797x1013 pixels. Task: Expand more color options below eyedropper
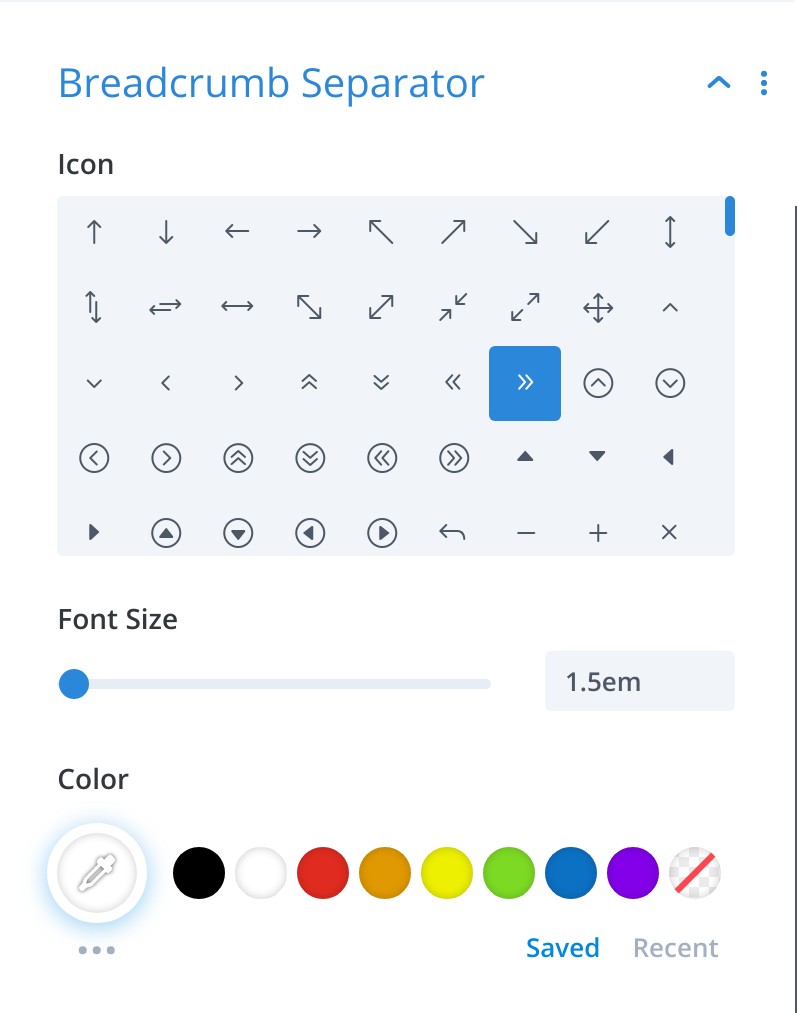pyautogui.click(x=95, y=949)
